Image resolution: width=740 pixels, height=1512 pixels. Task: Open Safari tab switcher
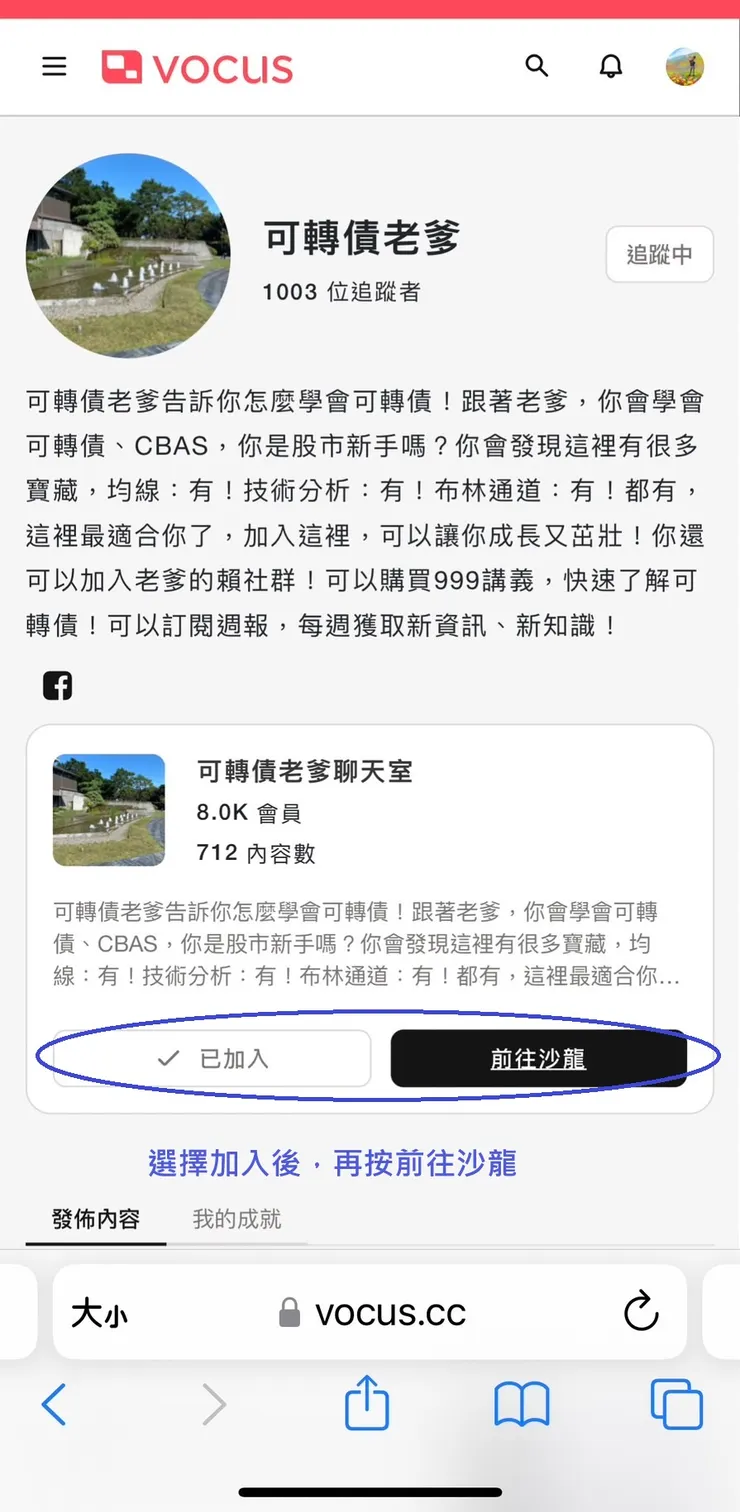coord(676,1404)
